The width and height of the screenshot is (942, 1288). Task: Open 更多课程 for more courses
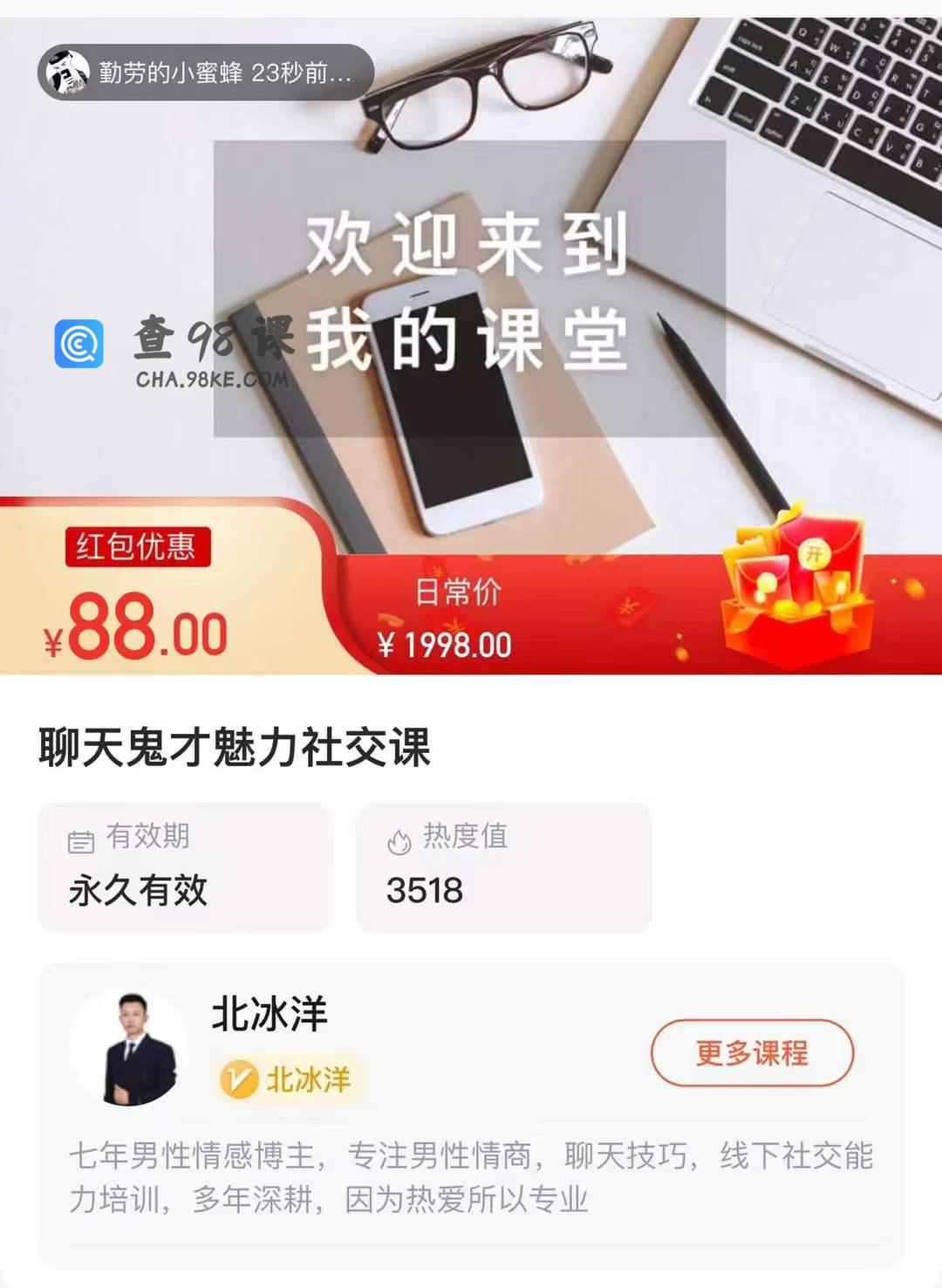click(752, 1053)
